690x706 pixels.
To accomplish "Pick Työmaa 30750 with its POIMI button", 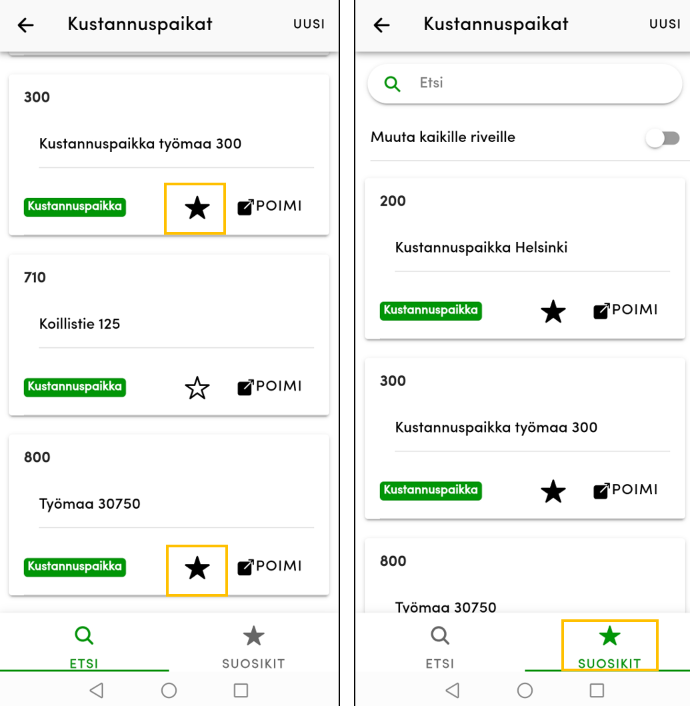I will point(269,567).
